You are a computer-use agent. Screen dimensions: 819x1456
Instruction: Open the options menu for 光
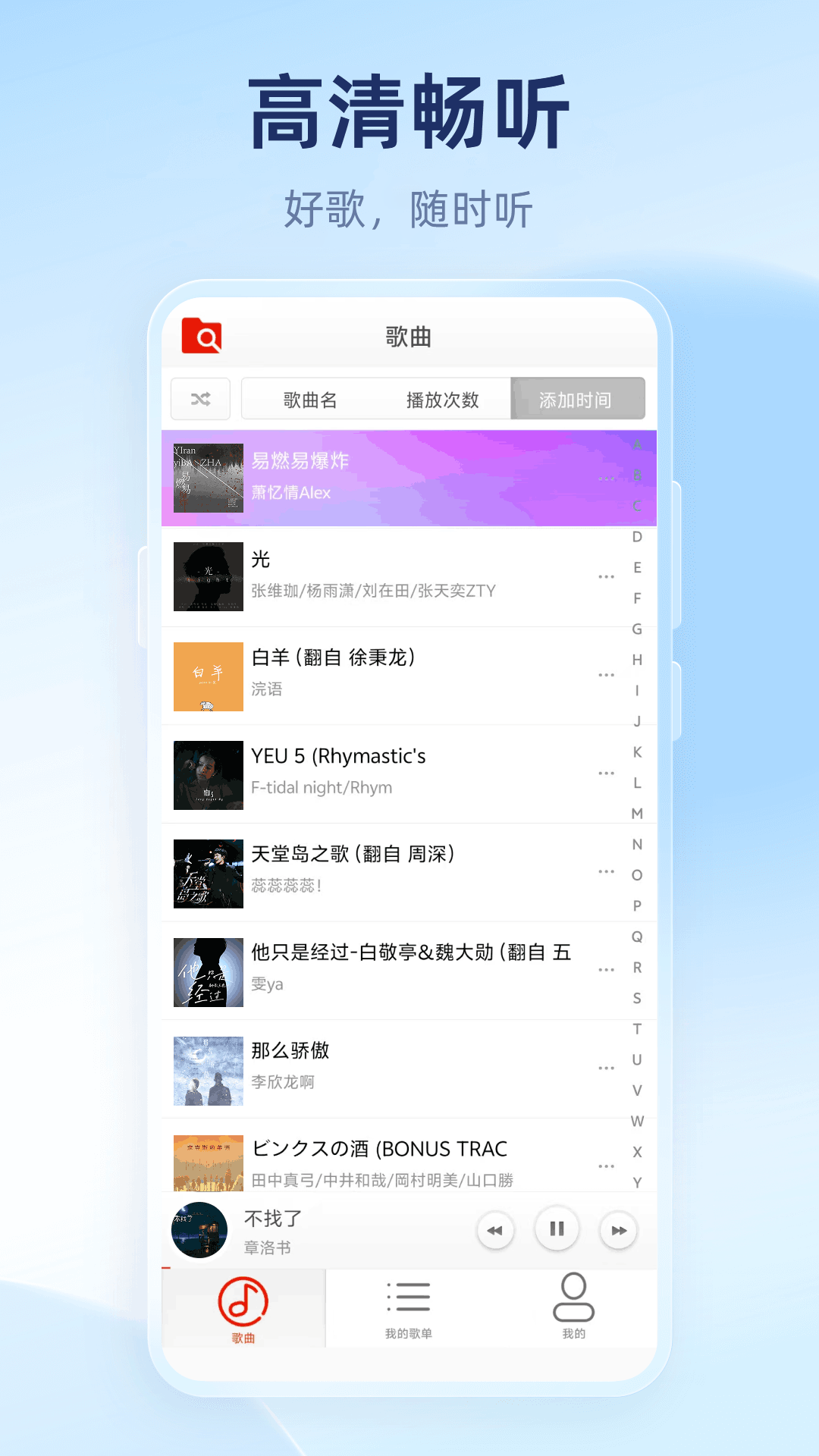(x=606, y=576)
